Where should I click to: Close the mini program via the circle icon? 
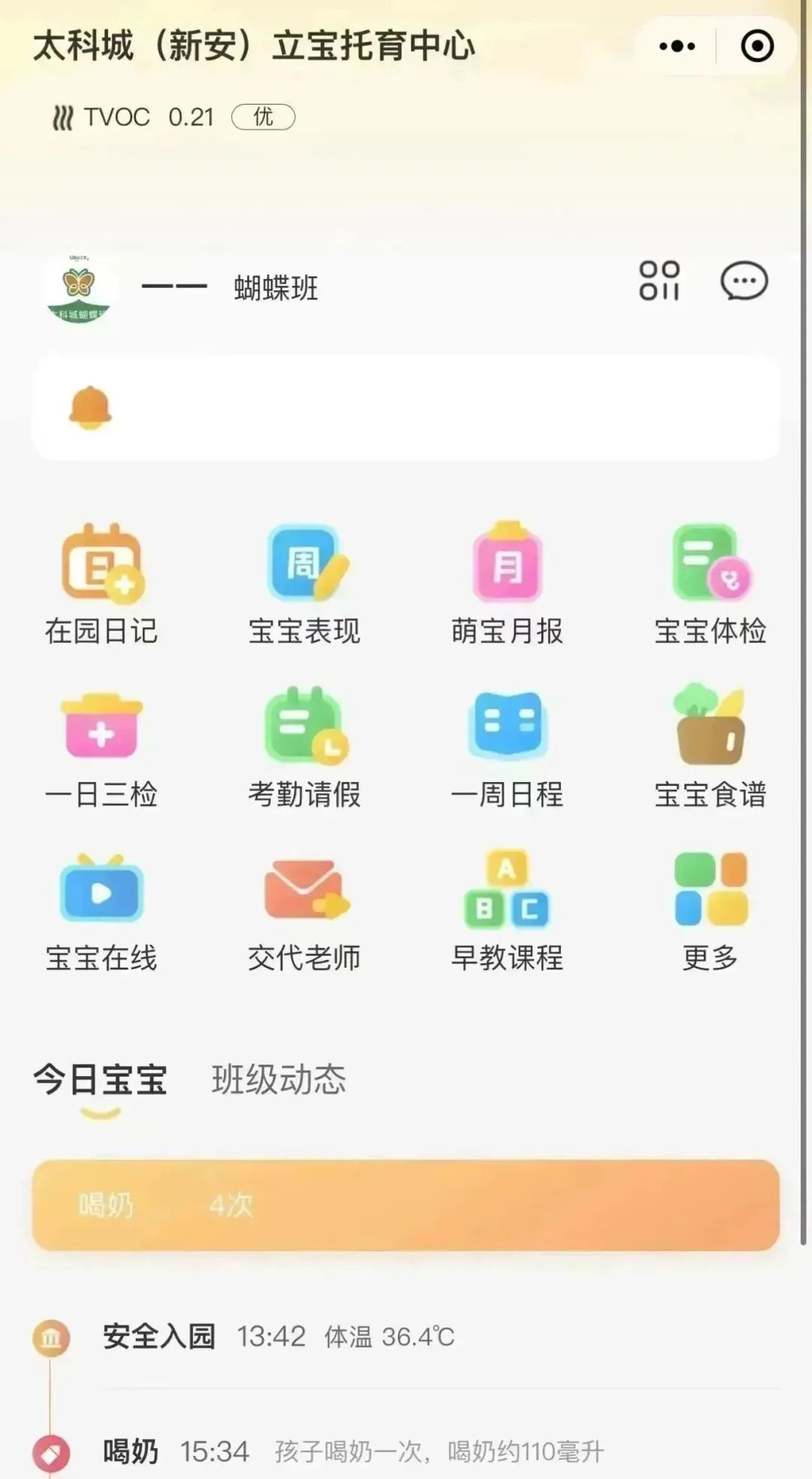click(756, 47)
